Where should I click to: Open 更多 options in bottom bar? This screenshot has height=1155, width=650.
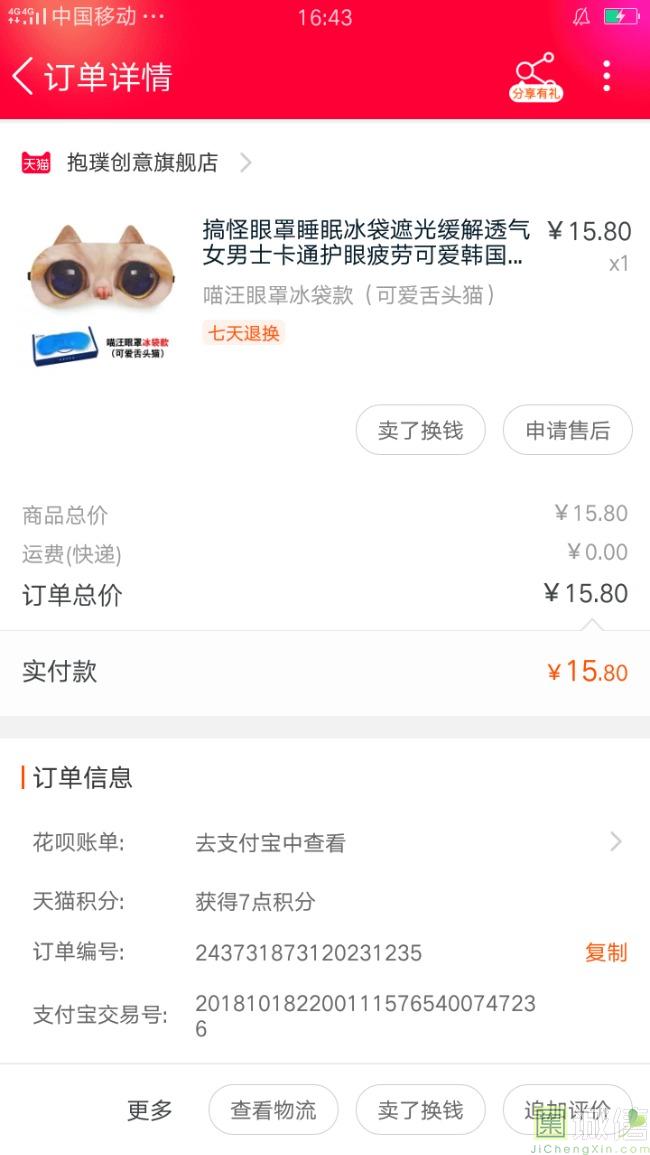pyautogui.click(x=150, y=1110)
